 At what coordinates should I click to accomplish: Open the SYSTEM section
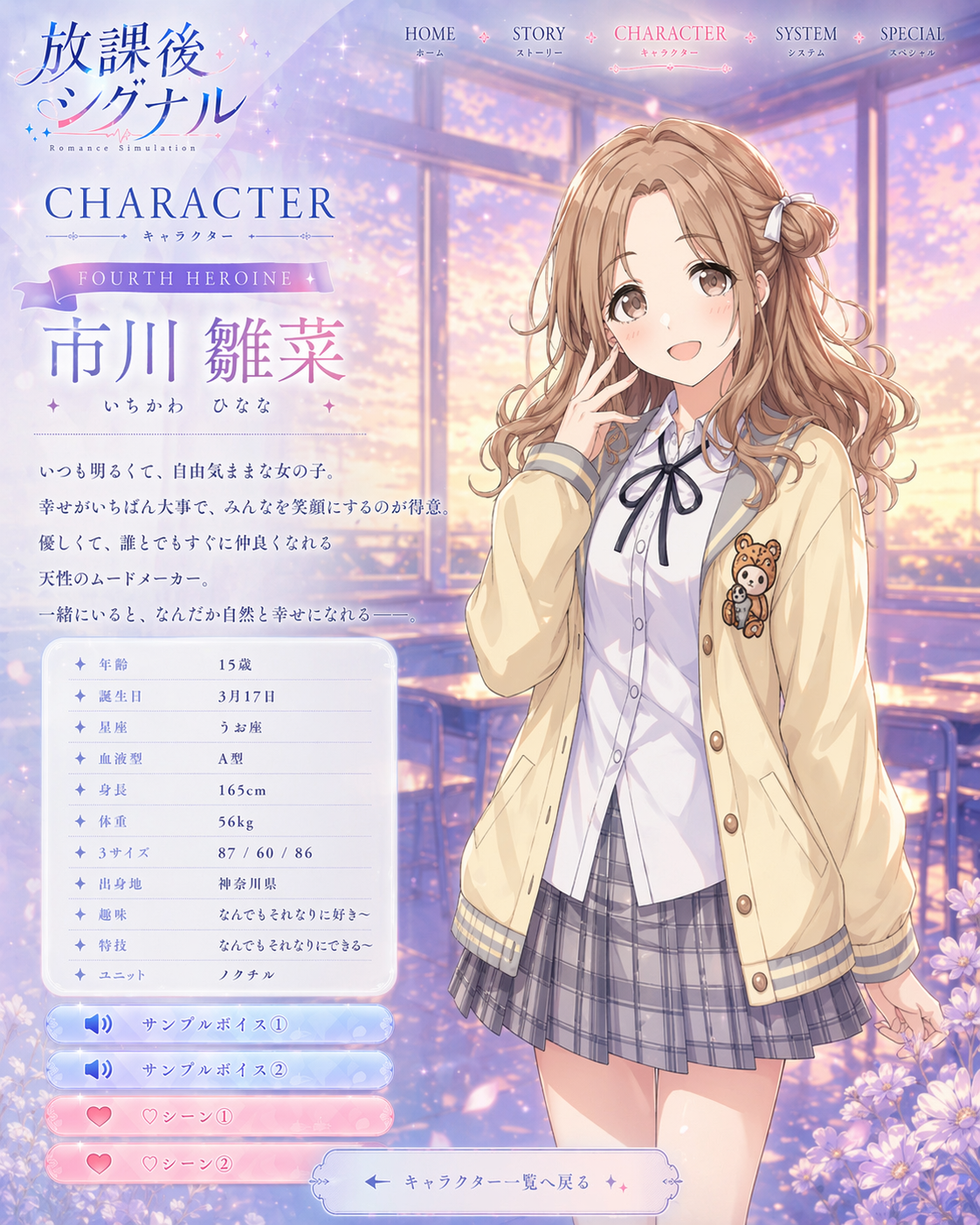(x=806, y=40)
